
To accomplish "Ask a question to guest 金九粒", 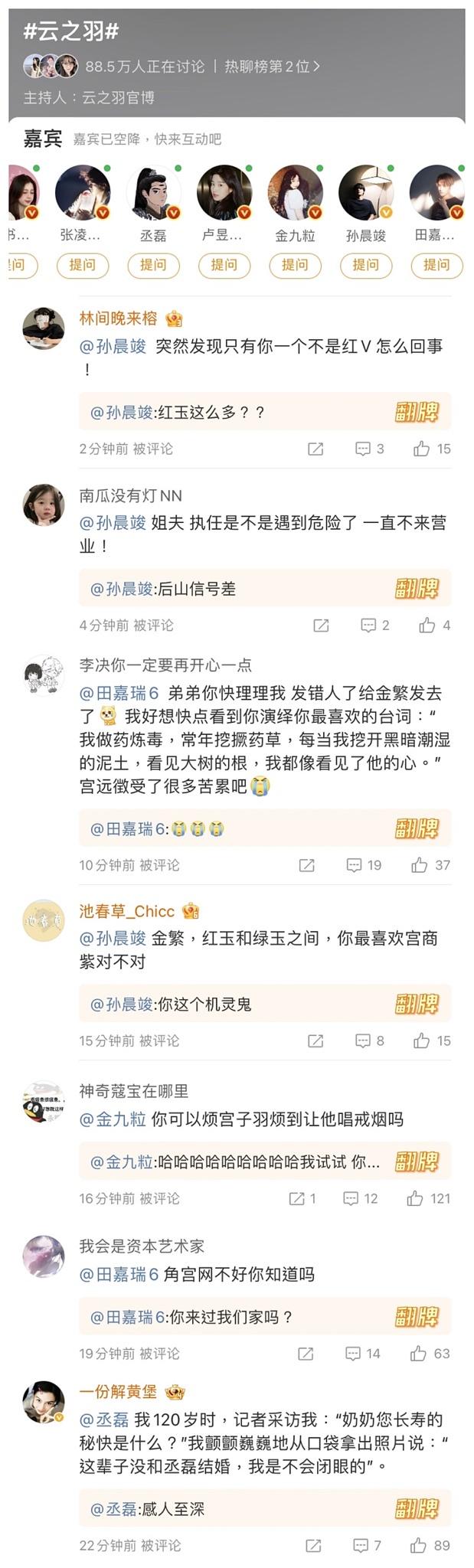I will [x=295, y=265].
